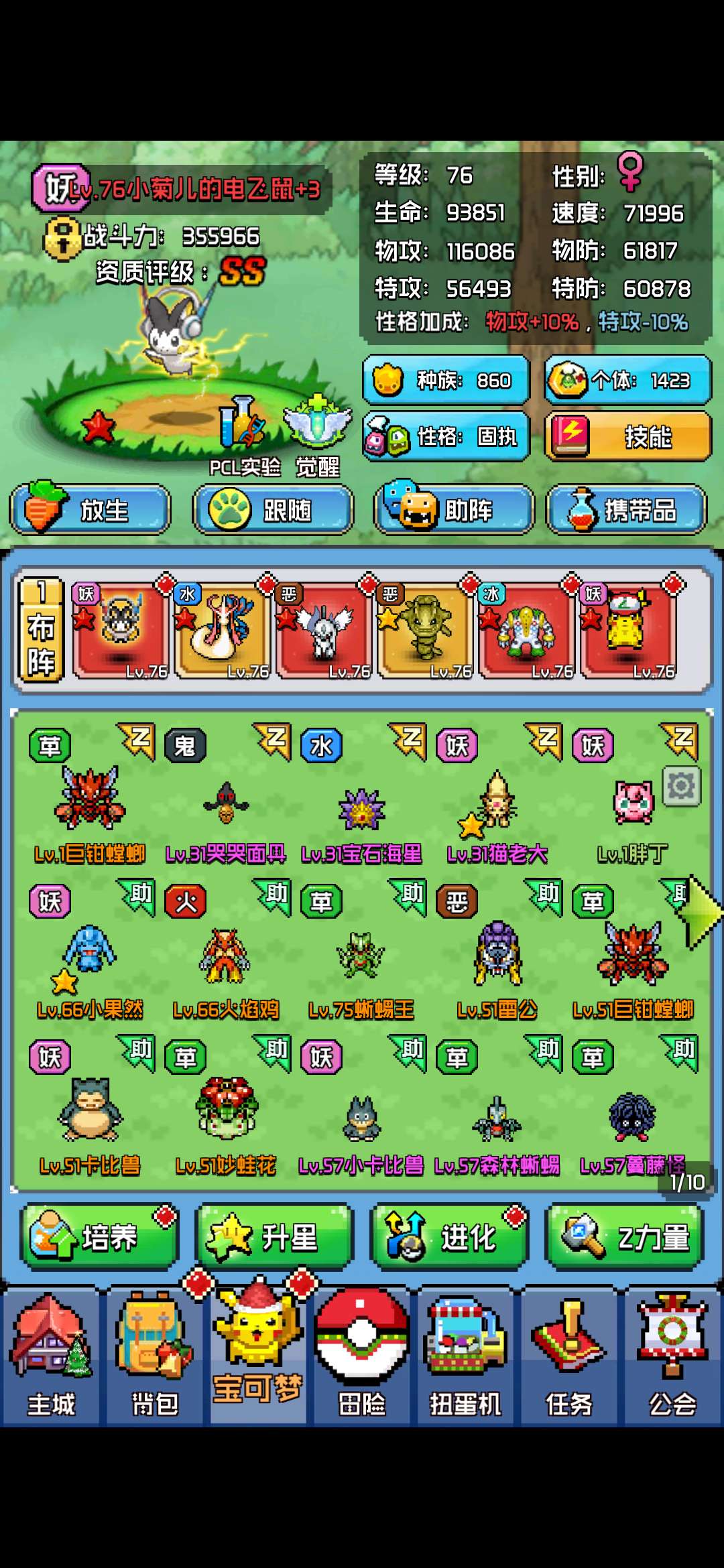This screenshot has width=724, height=1568.
Task: Select Lv.66火焰鸡 from the list
Action: coord(226,960)
